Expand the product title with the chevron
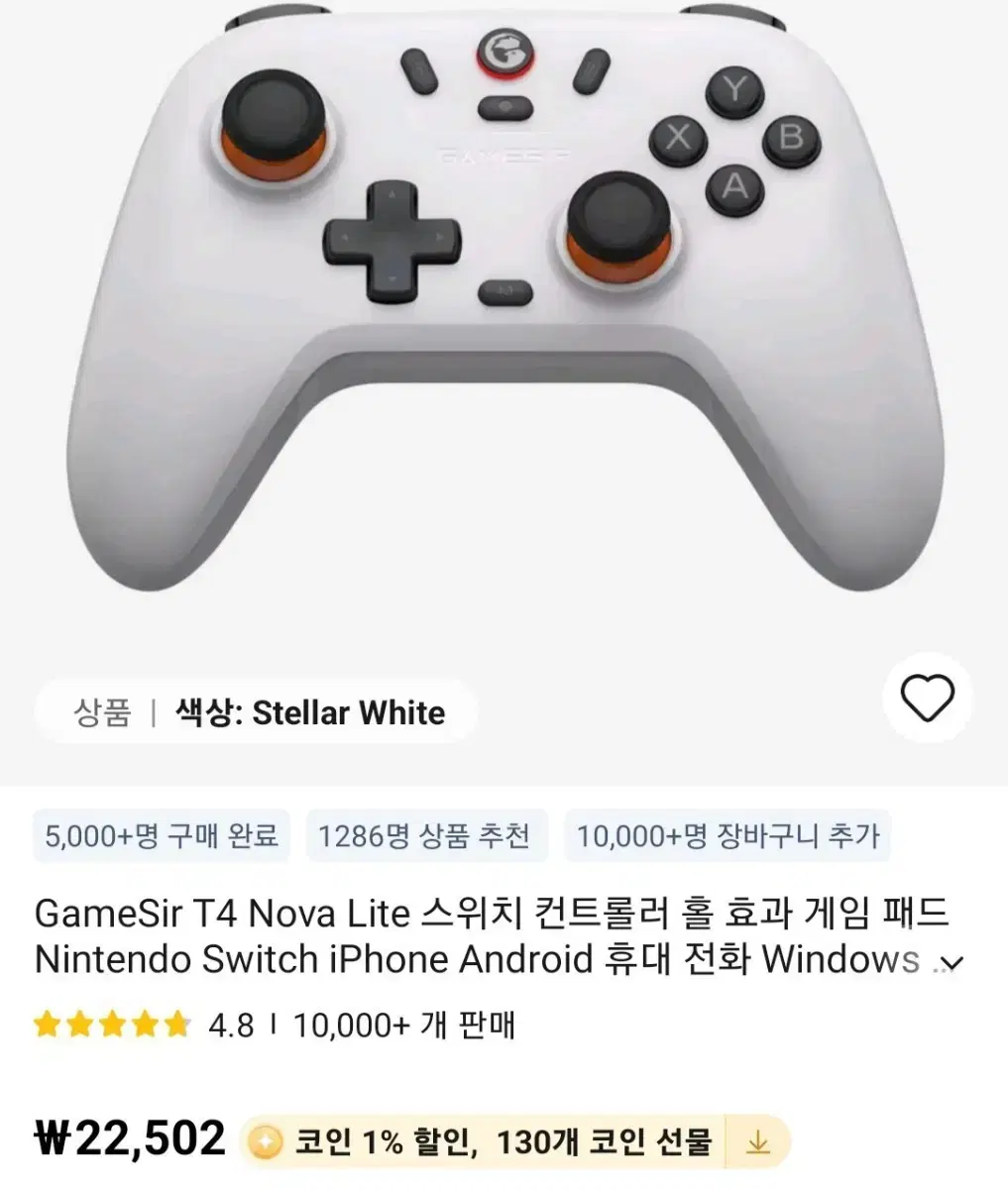Screen dimensions: 1008x1189 [952, 961]
